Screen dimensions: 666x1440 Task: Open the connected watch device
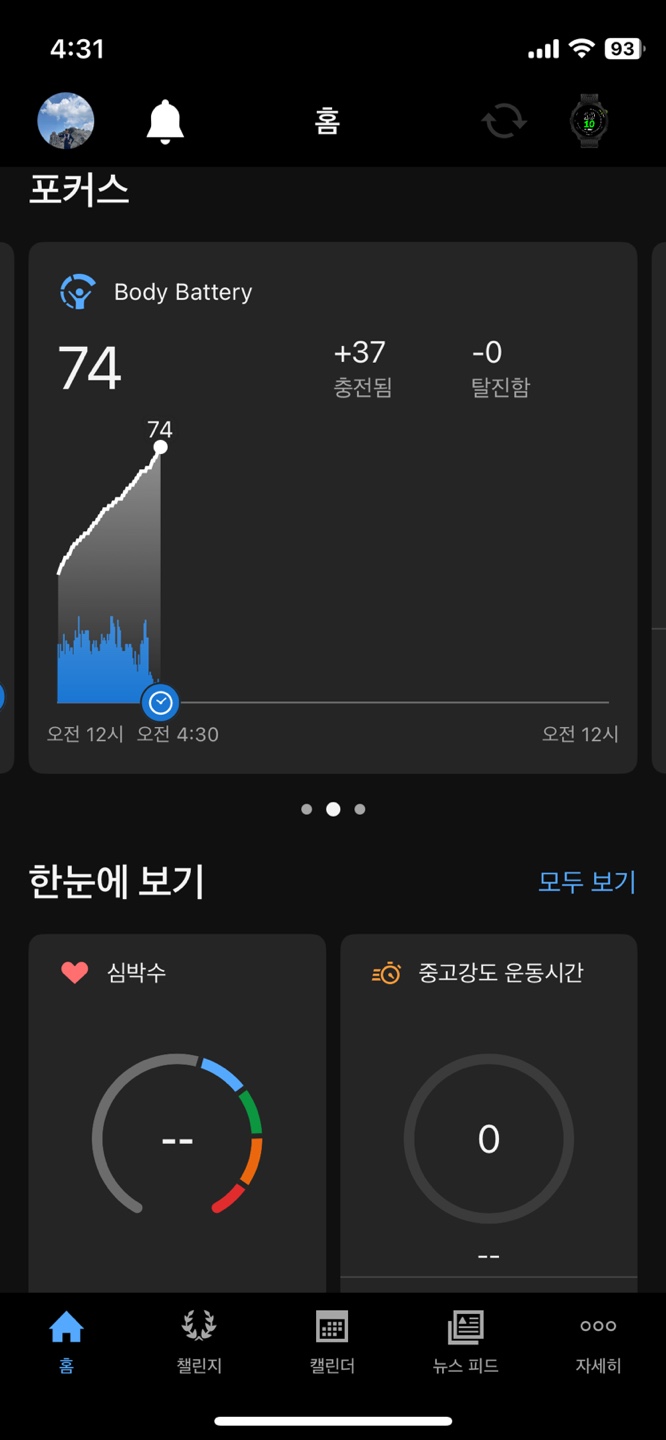point(589,122)
